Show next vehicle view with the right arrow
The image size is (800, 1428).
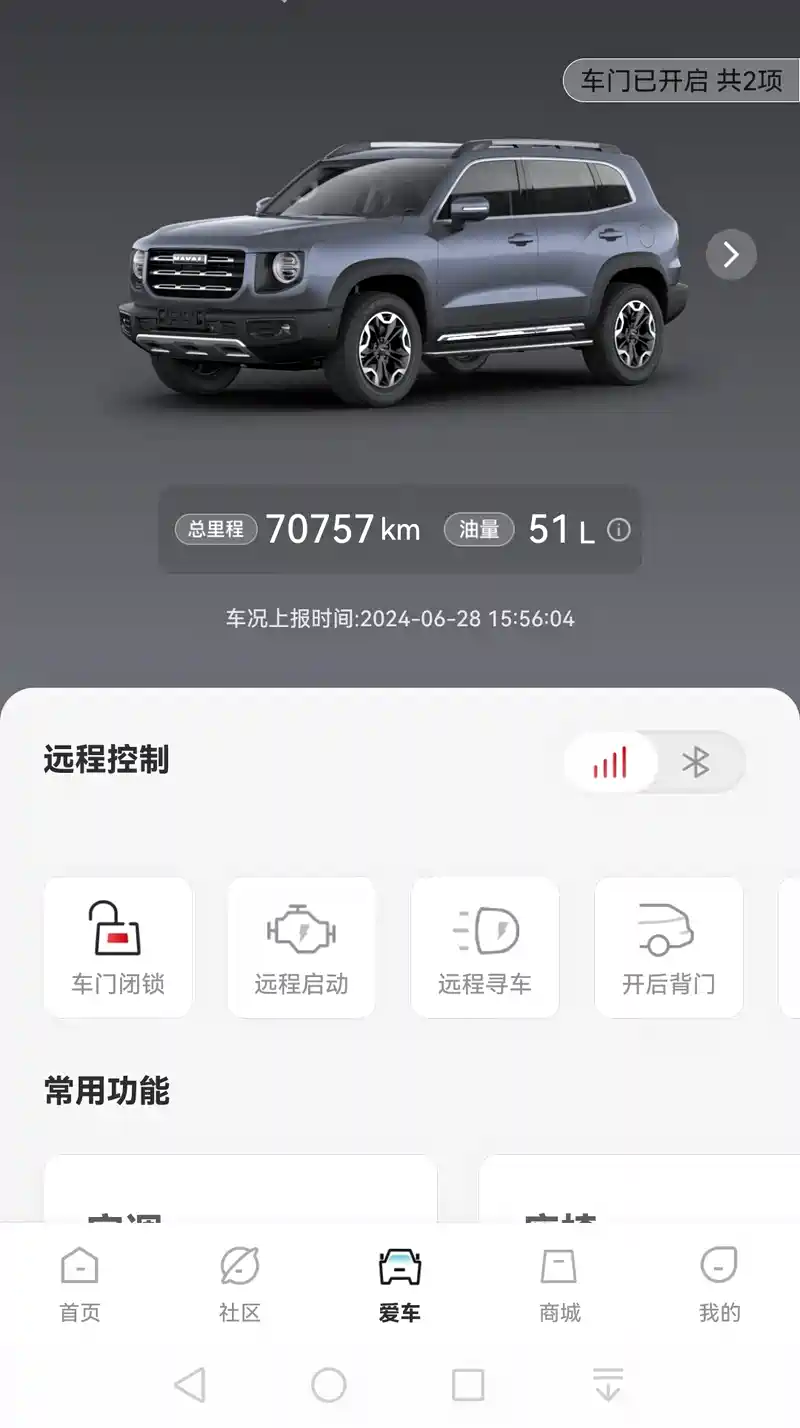tap(731, 256)
